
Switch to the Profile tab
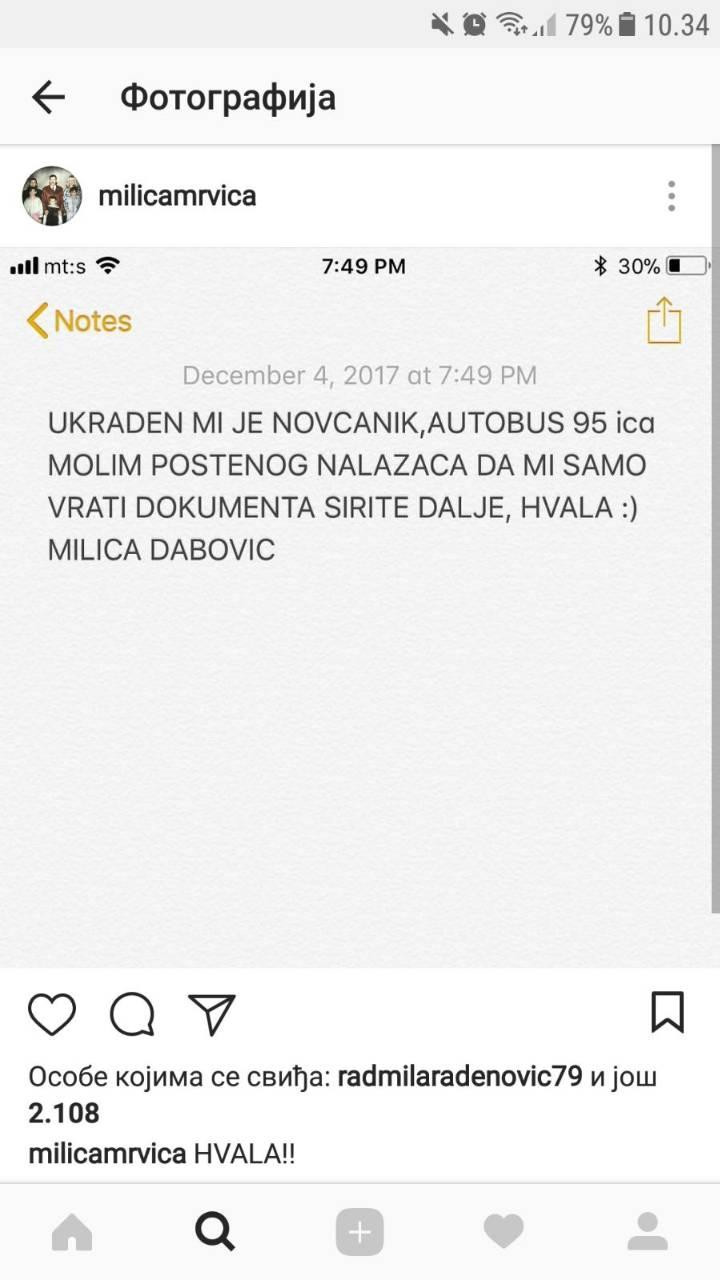point(647,1232)
